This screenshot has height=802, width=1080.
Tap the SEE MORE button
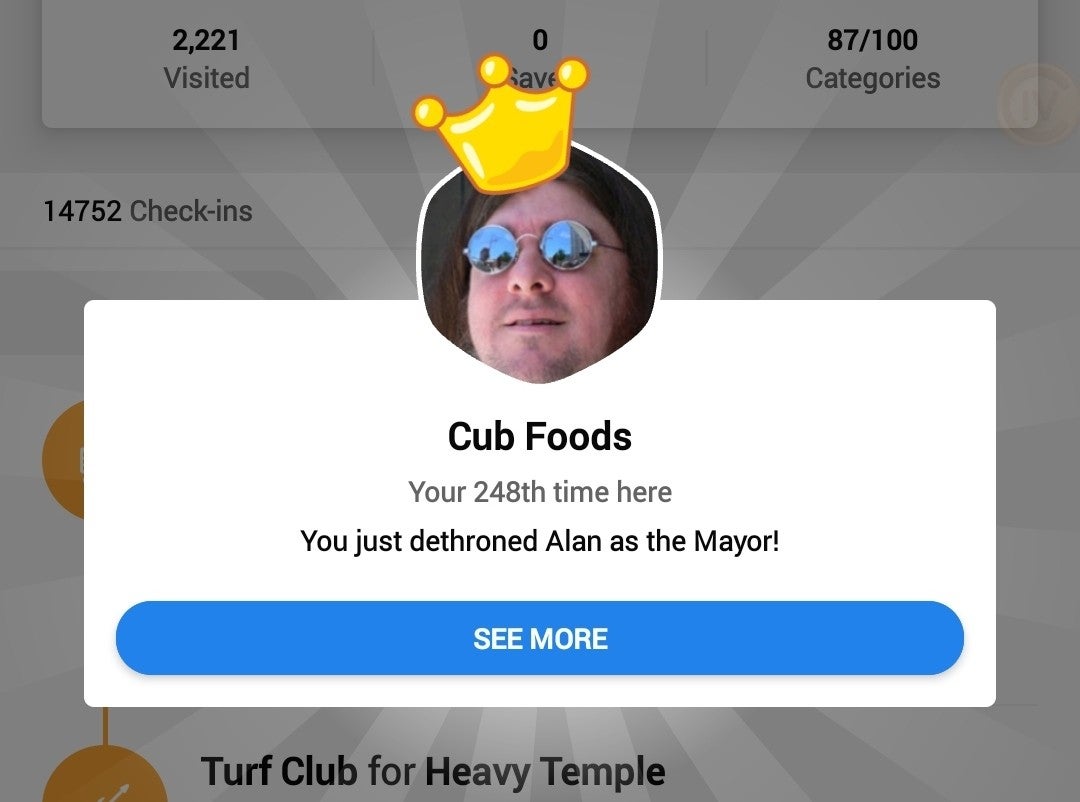coord(540,638)
